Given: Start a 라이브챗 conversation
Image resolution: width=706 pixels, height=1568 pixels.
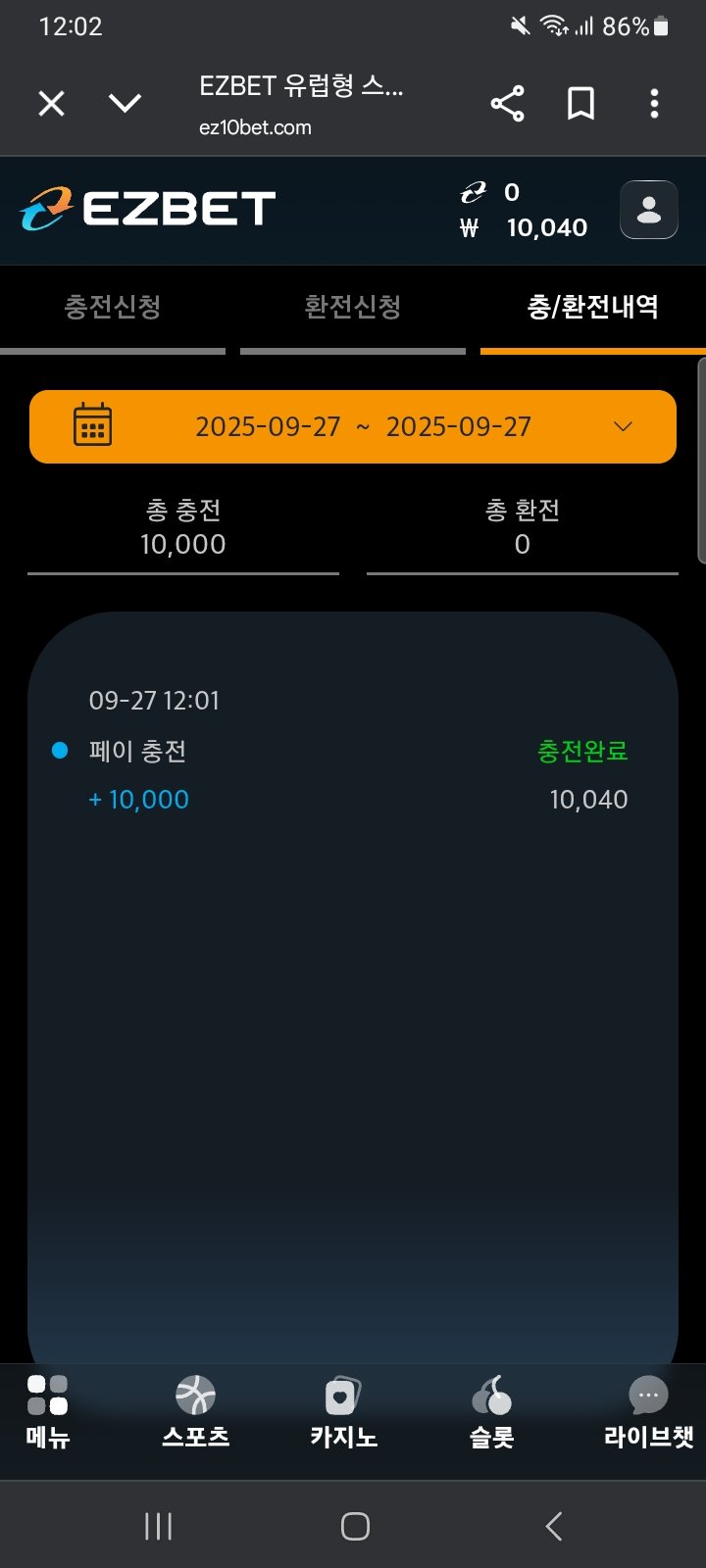Looking at the screenshot, I should point(648,1412).
